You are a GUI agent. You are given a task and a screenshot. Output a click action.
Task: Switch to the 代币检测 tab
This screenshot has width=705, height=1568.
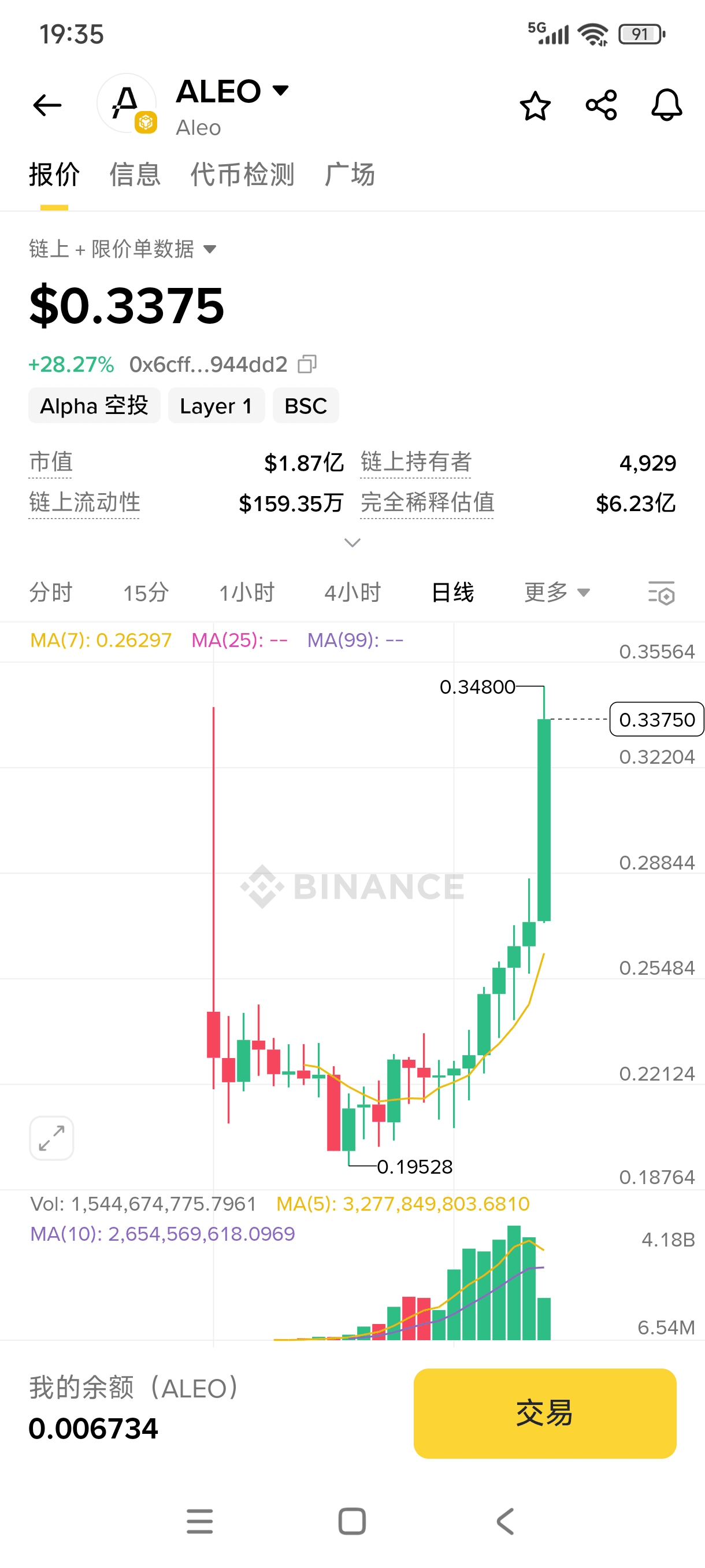(x=243, y=175)
